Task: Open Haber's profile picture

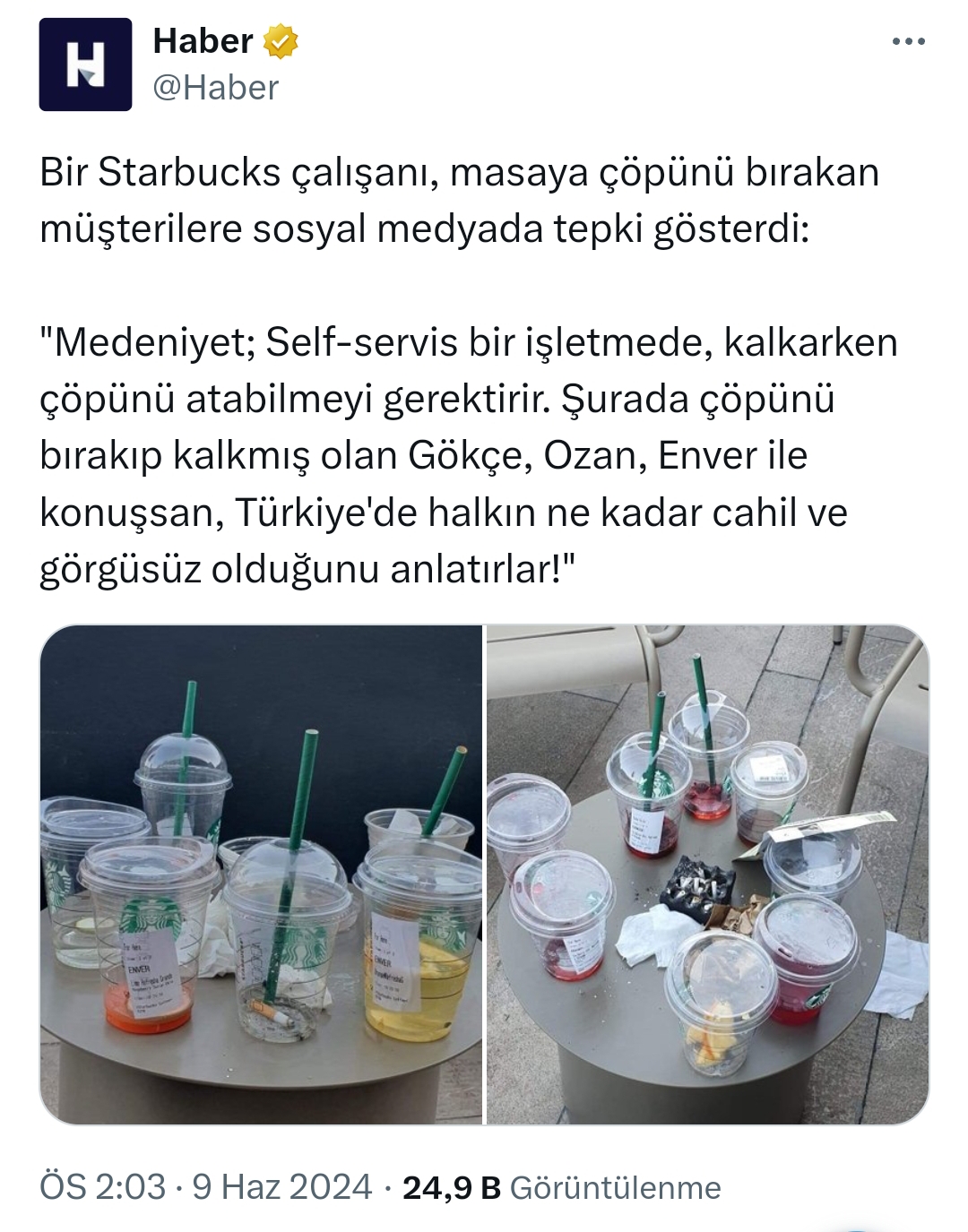Action: click(x=85, y=65)
